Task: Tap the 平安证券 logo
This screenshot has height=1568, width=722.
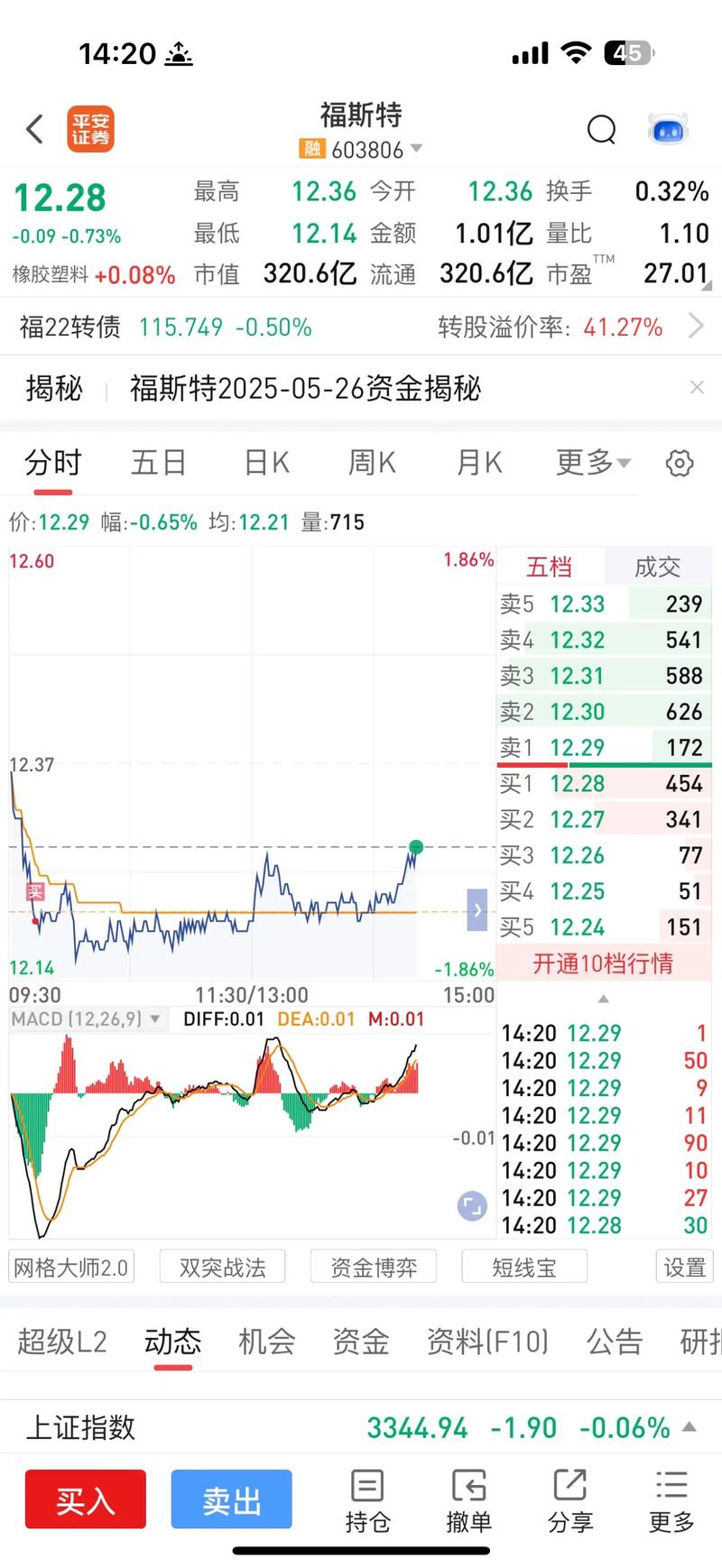Action: 90,128
